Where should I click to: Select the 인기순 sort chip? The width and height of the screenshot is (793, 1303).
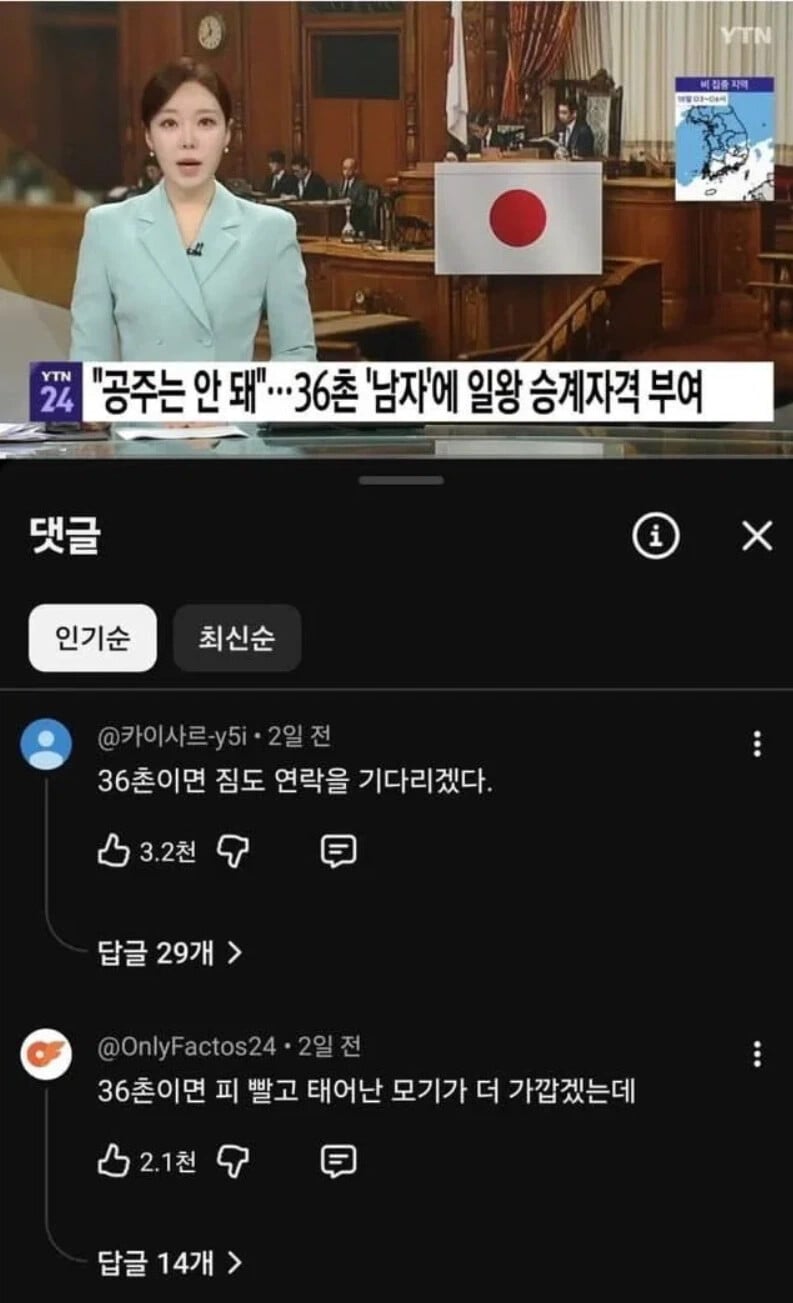click(92, 638)
